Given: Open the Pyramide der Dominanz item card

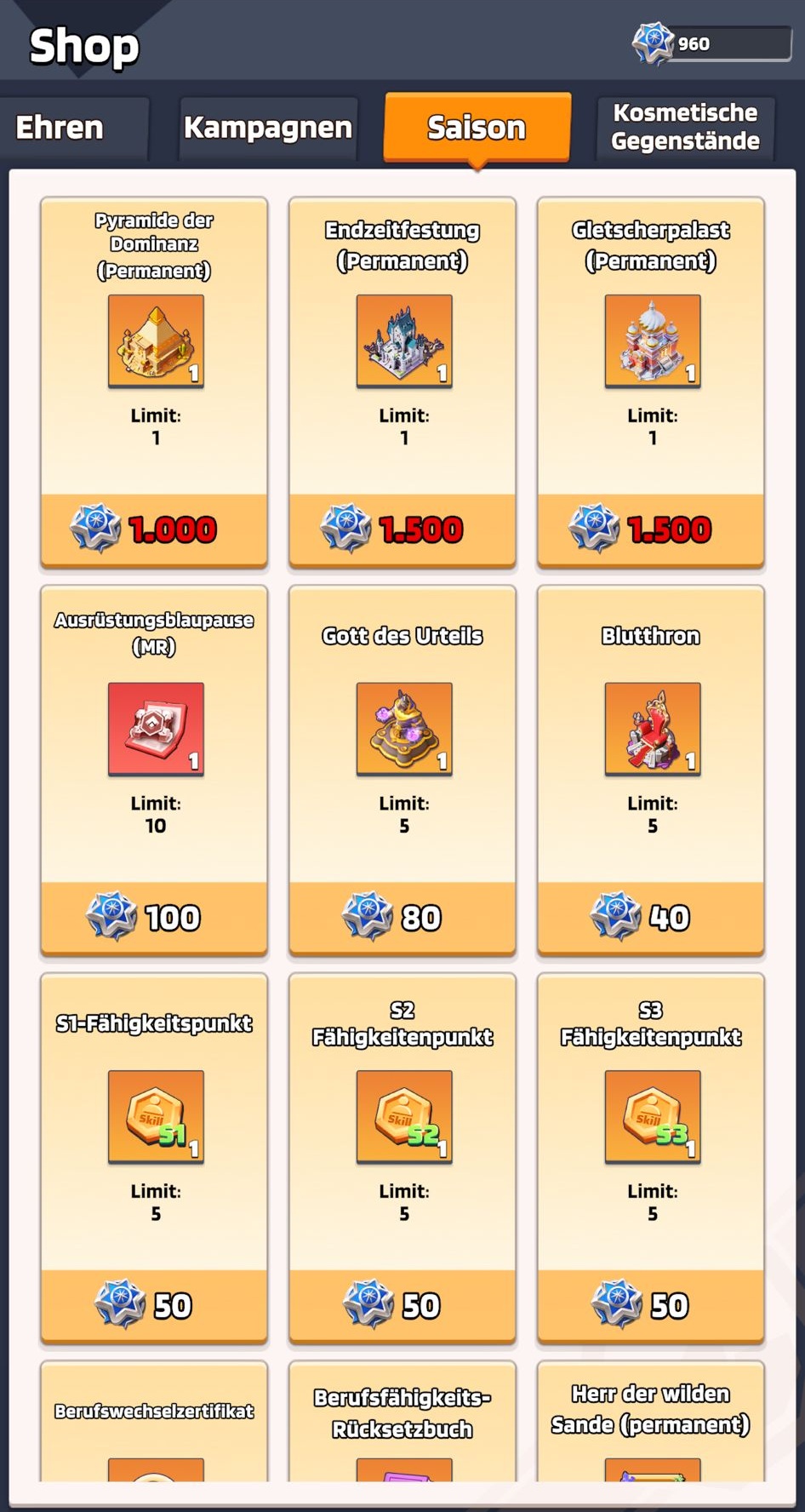Looking at the screenshot, I should point(154,382).
